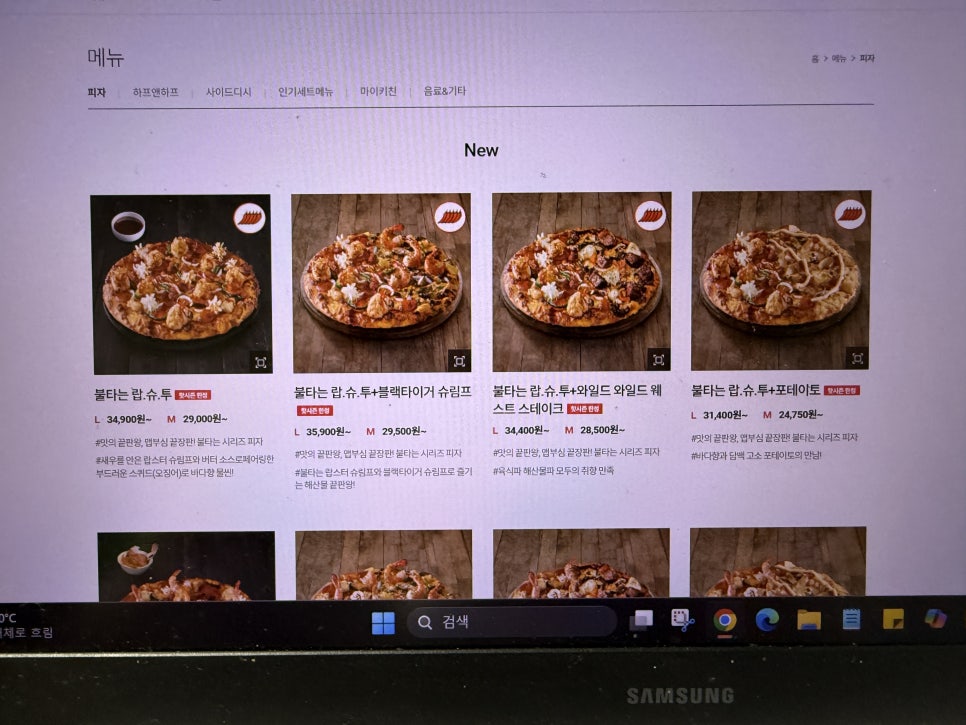This screenshot has height=725, width=966.
Task: Enlarge the 불타는 랍.슈.투 pizza image
Action: click(260, 363)
